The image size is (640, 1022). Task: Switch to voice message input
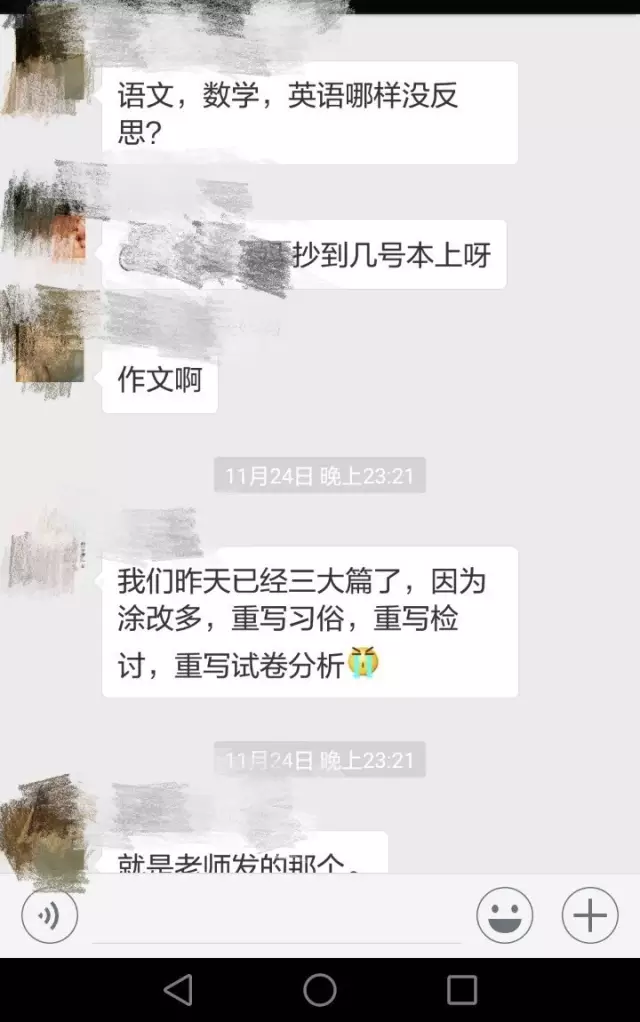tap(49, 915)
